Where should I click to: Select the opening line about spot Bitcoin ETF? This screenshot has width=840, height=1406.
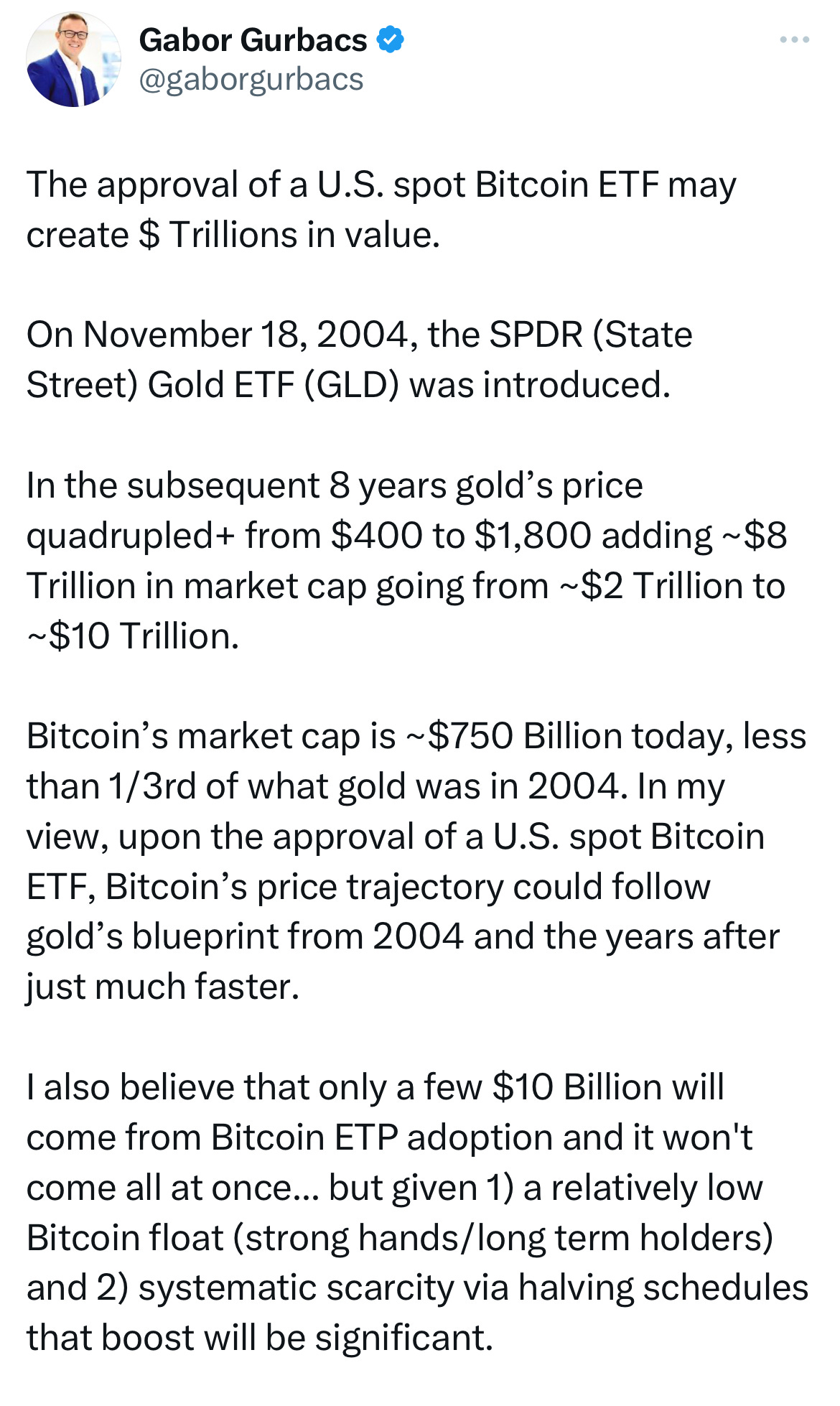tap(381, 208)
